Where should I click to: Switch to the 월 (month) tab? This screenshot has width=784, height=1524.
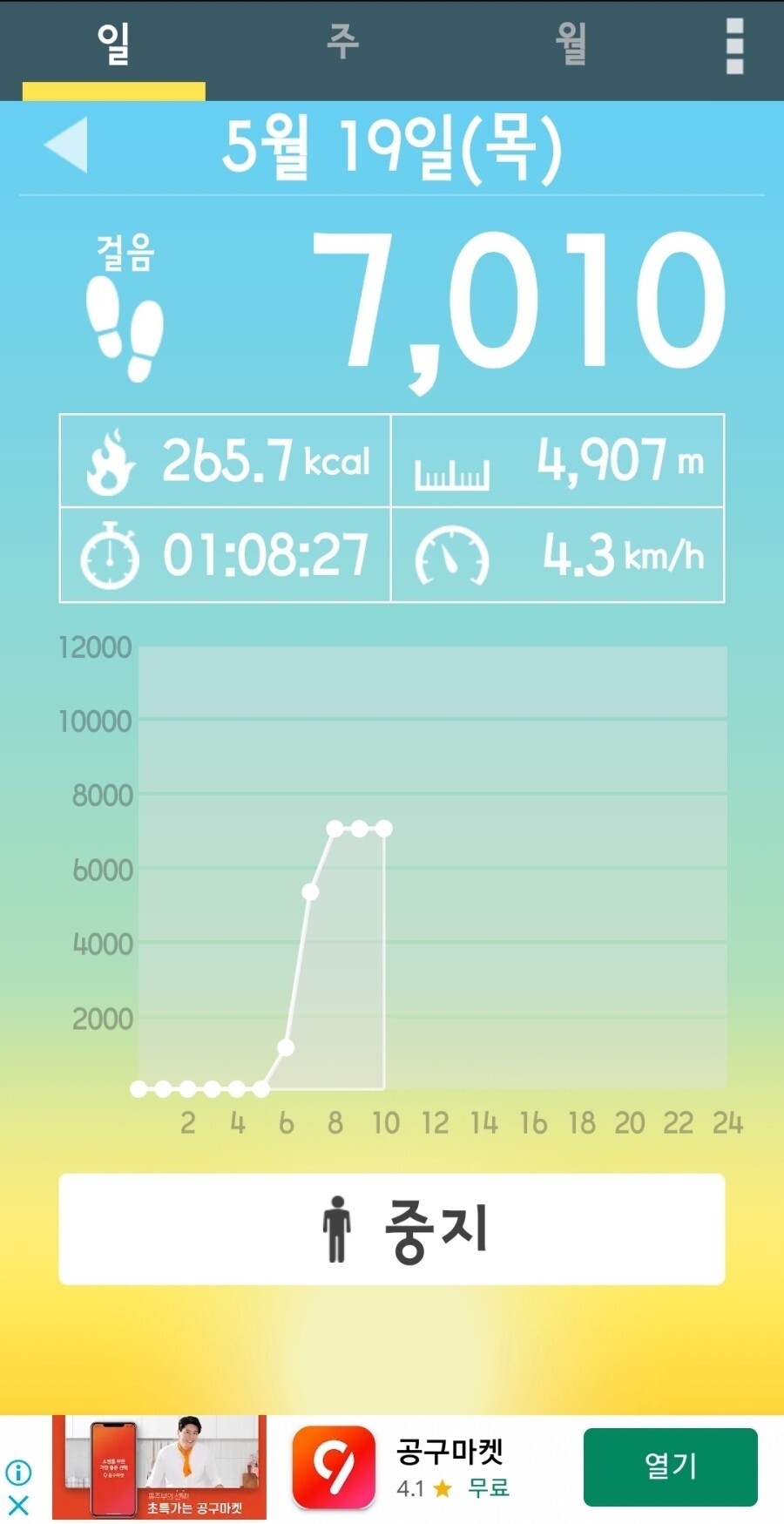[571, 44]
